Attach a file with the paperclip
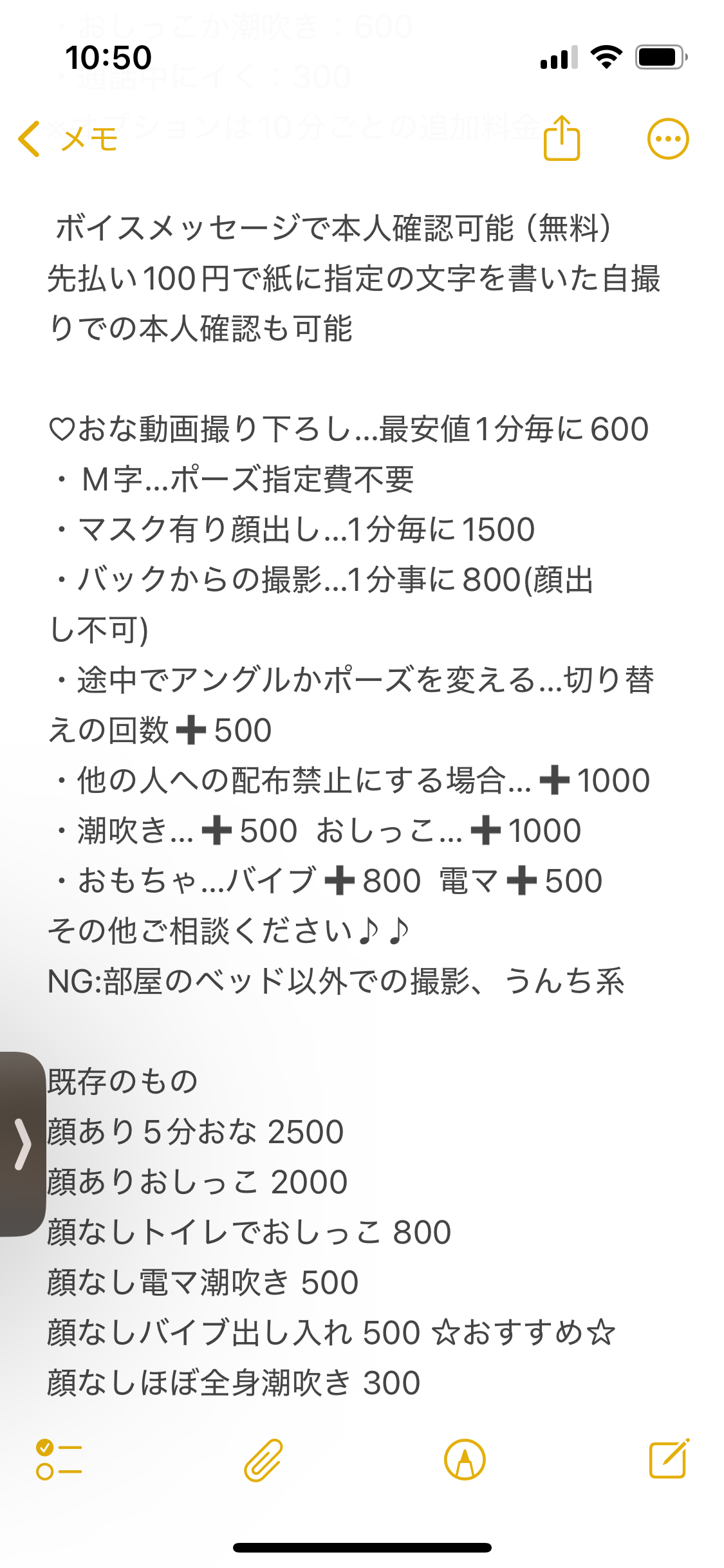The image size is (724, 1568). pos(263,1460)
